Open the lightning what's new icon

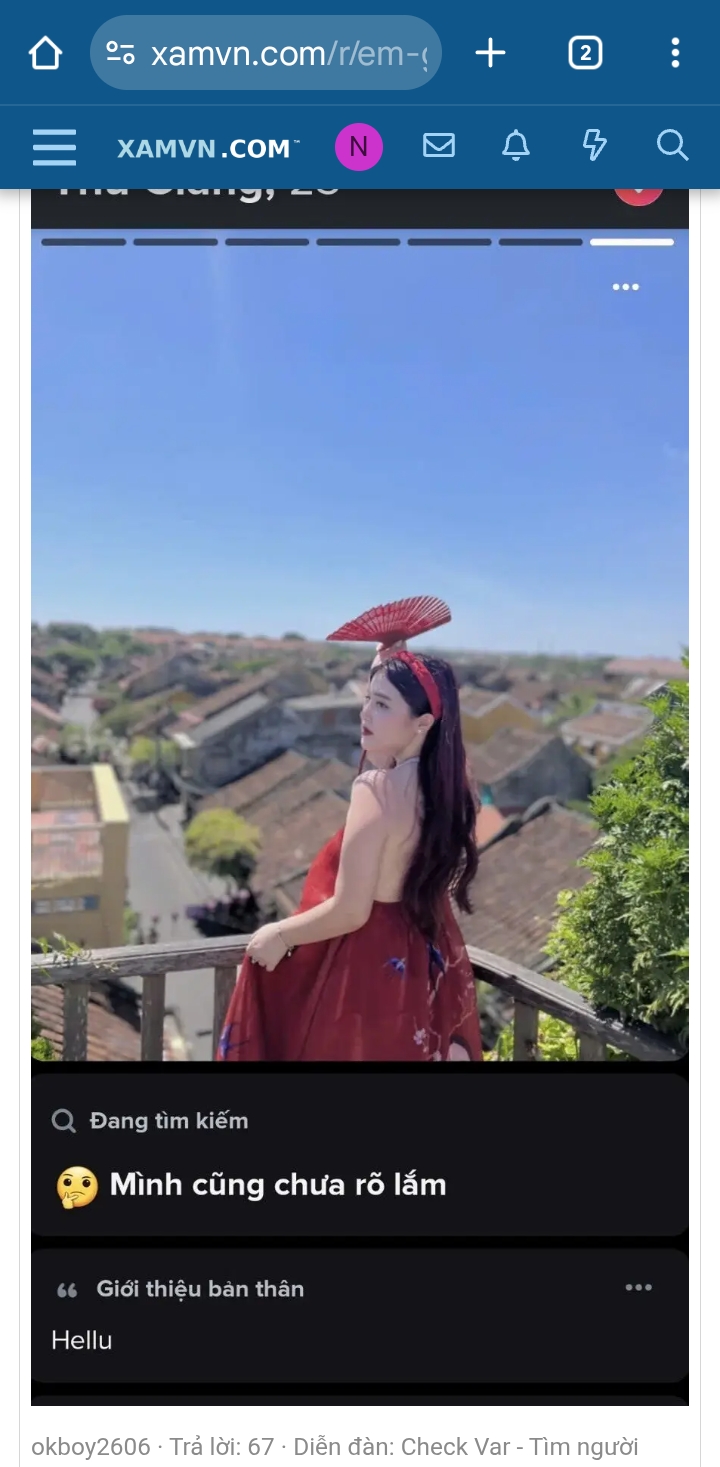click(594, 146)
